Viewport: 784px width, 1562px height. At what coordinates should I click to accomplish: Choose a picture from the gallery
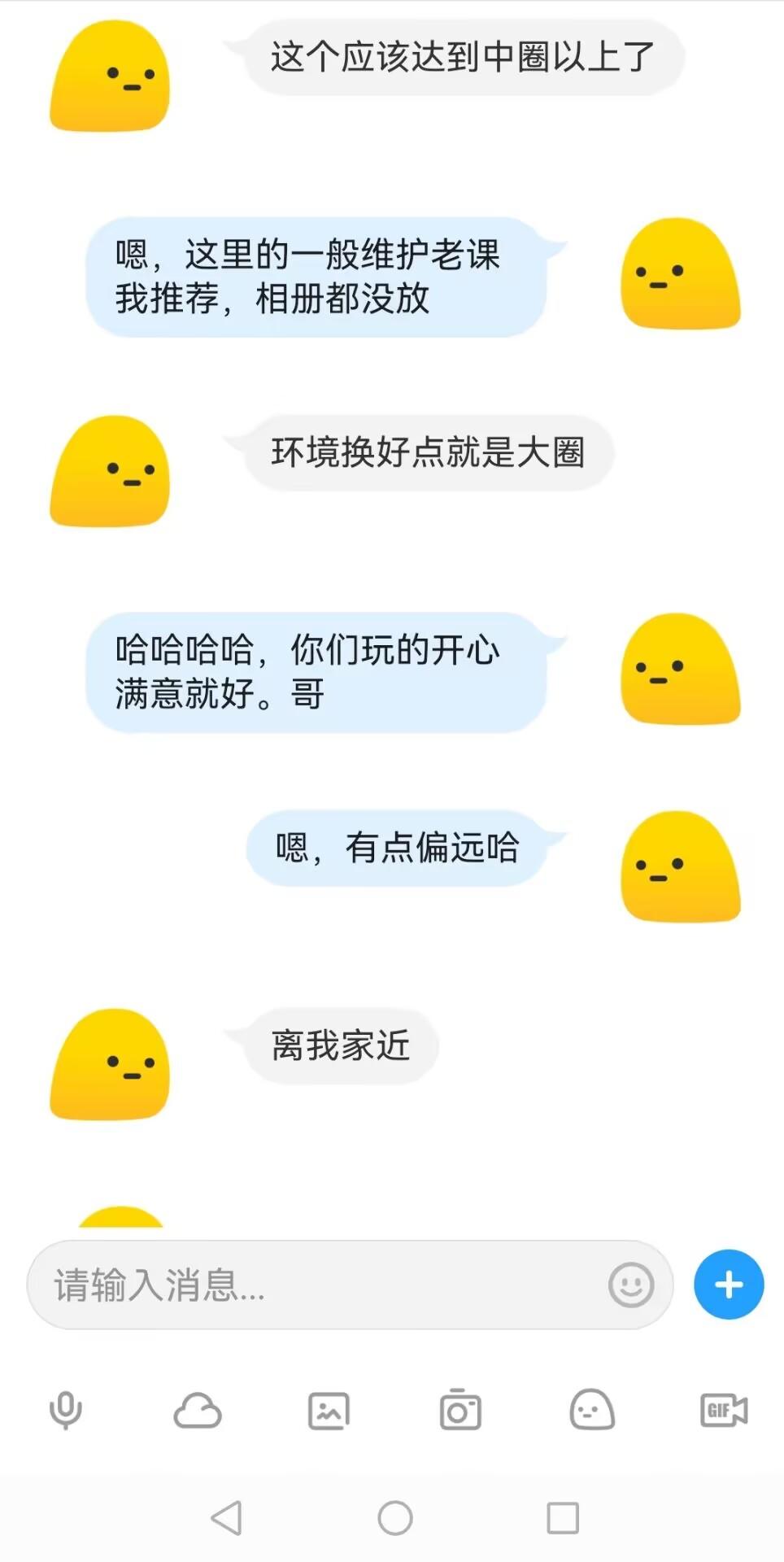[329, 1411]
